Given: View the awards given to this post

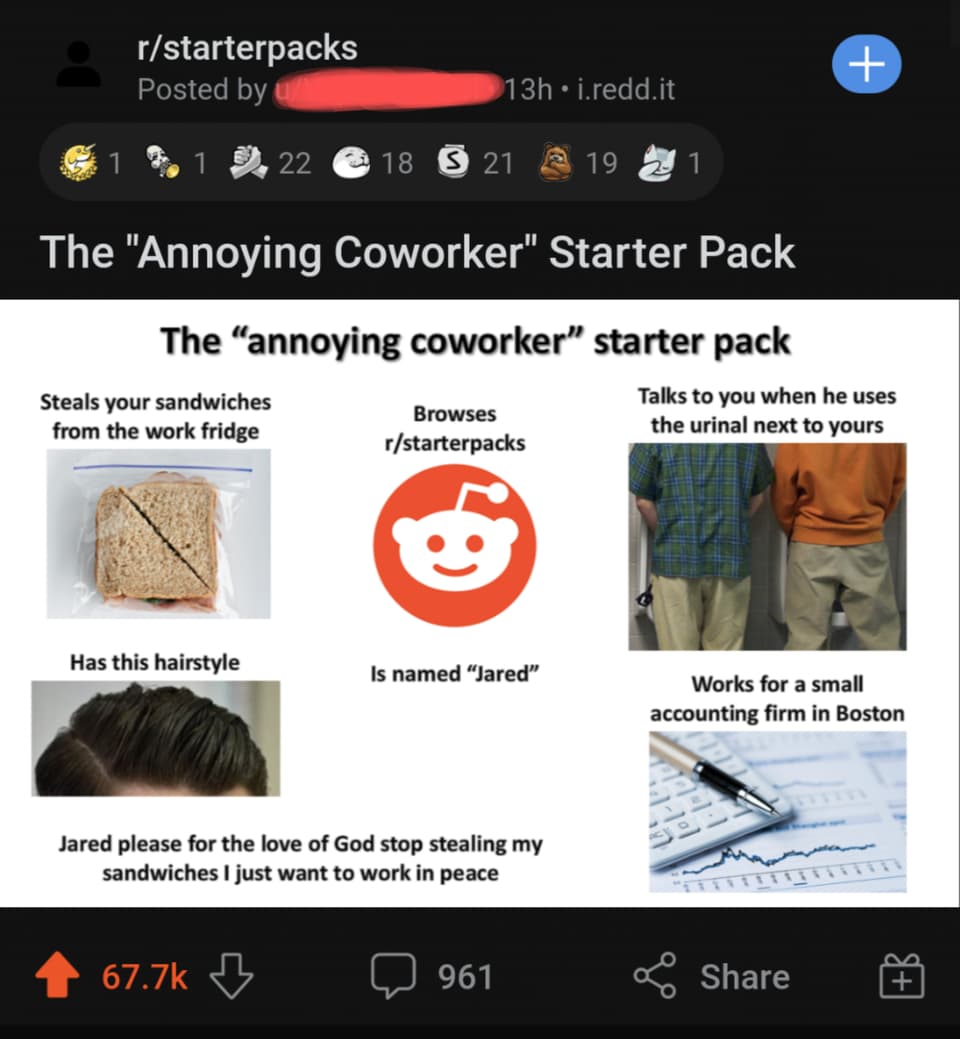Looking at the screenshot, I should click(378, 162).
